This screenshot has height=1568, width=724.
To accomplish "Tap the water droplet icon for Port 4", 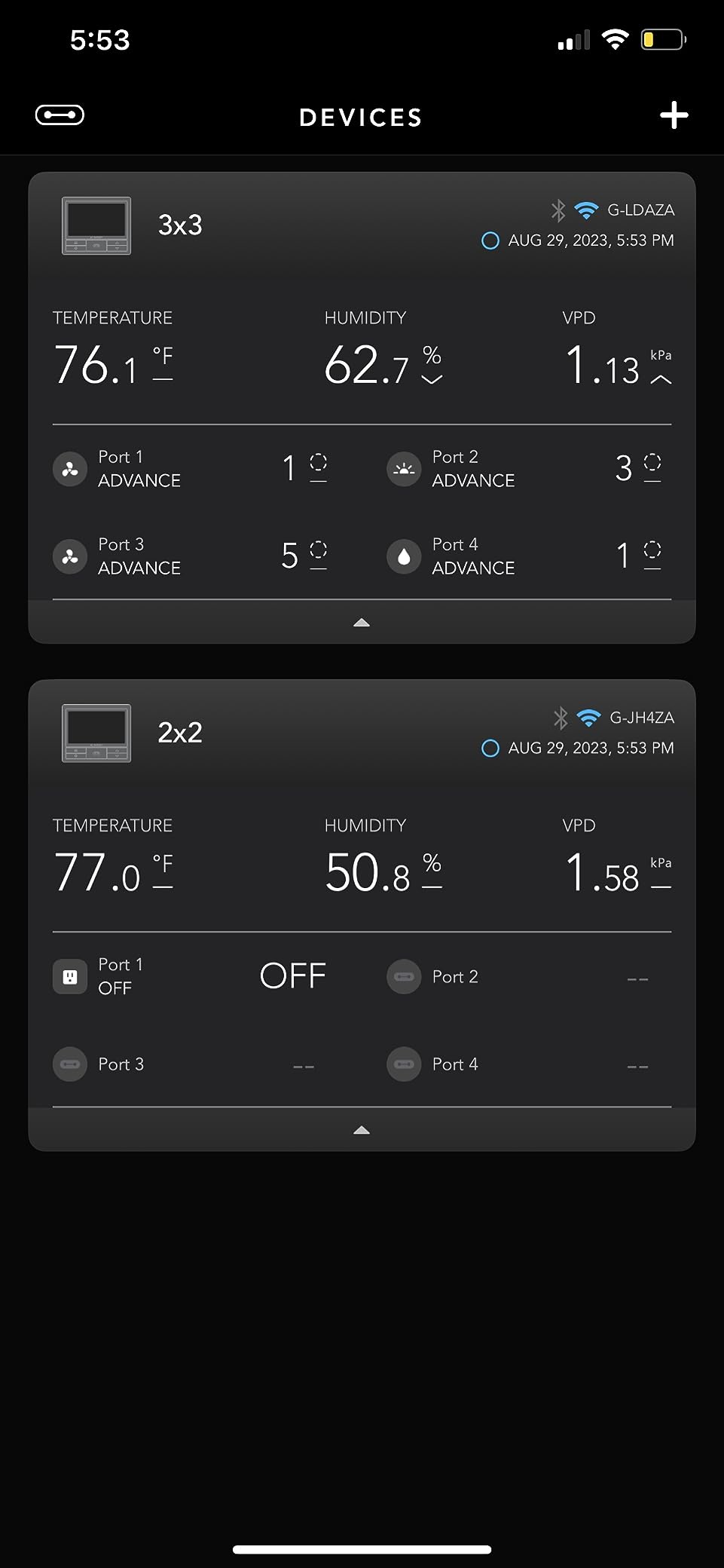I will point(404,556).
